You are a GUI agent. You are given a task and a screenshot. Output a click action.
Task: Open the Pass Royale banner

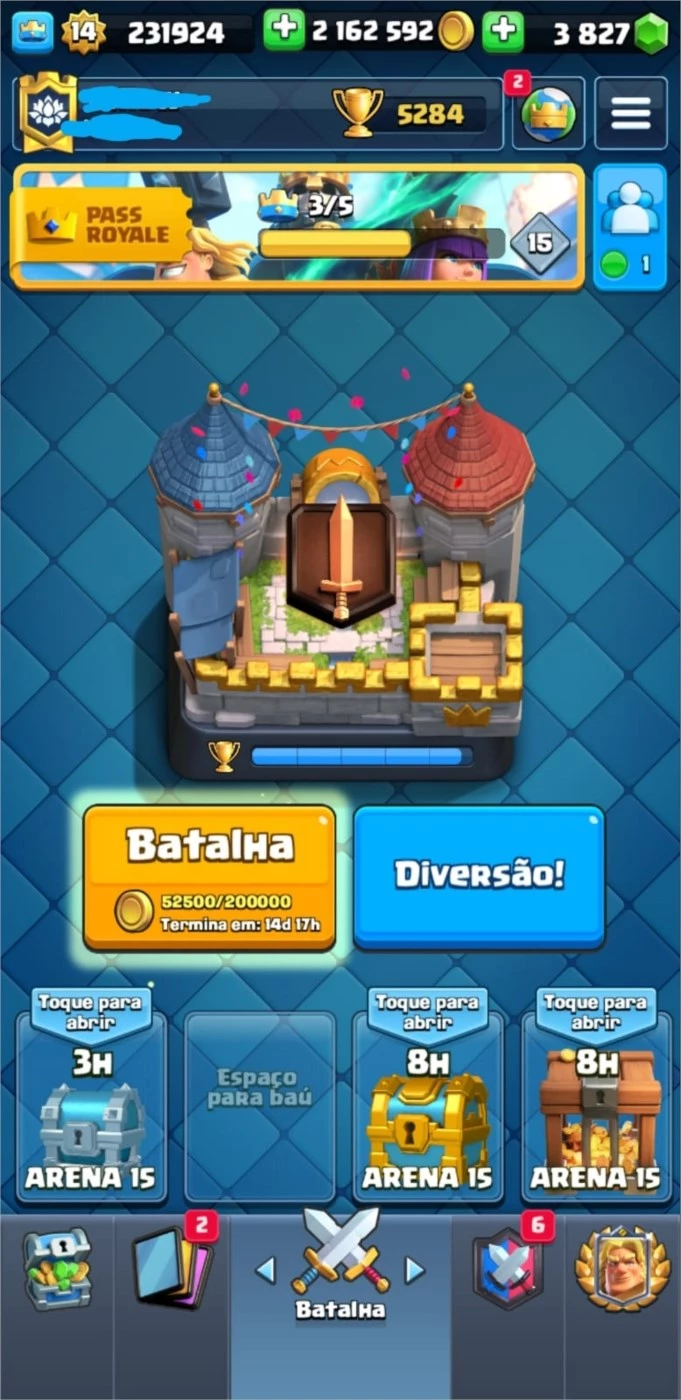coord(296,228)
